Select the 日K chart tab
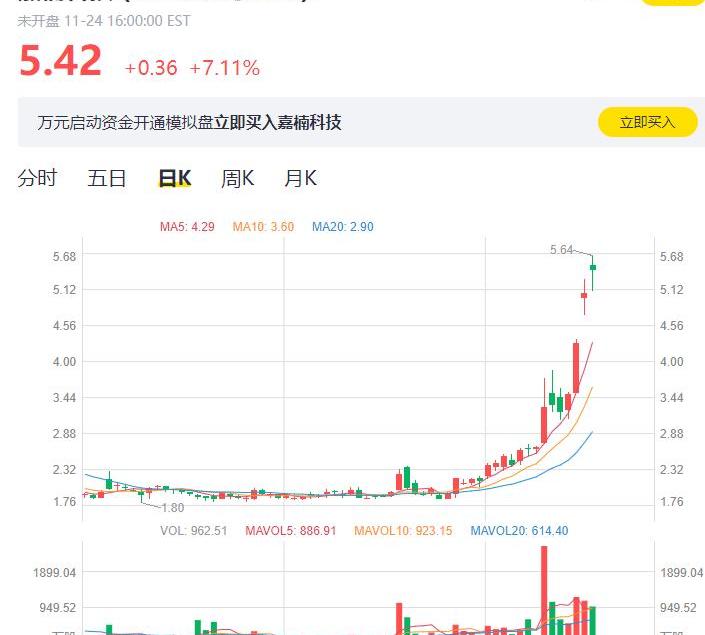The width and height of the screenshot is (705, 635). pyautogui.click(x=174, y=179)
